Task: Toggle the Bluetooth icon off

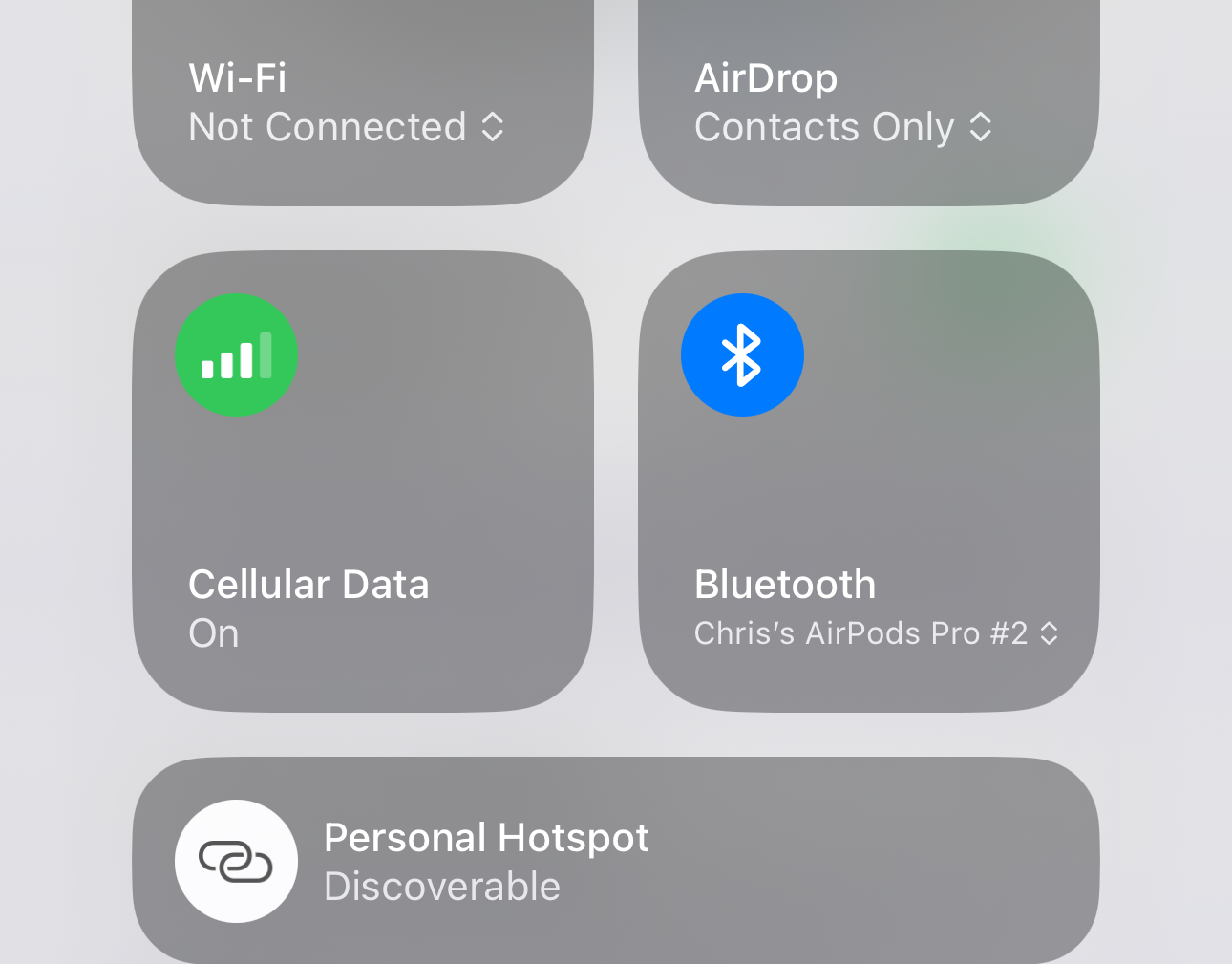Action: (742, 355)
